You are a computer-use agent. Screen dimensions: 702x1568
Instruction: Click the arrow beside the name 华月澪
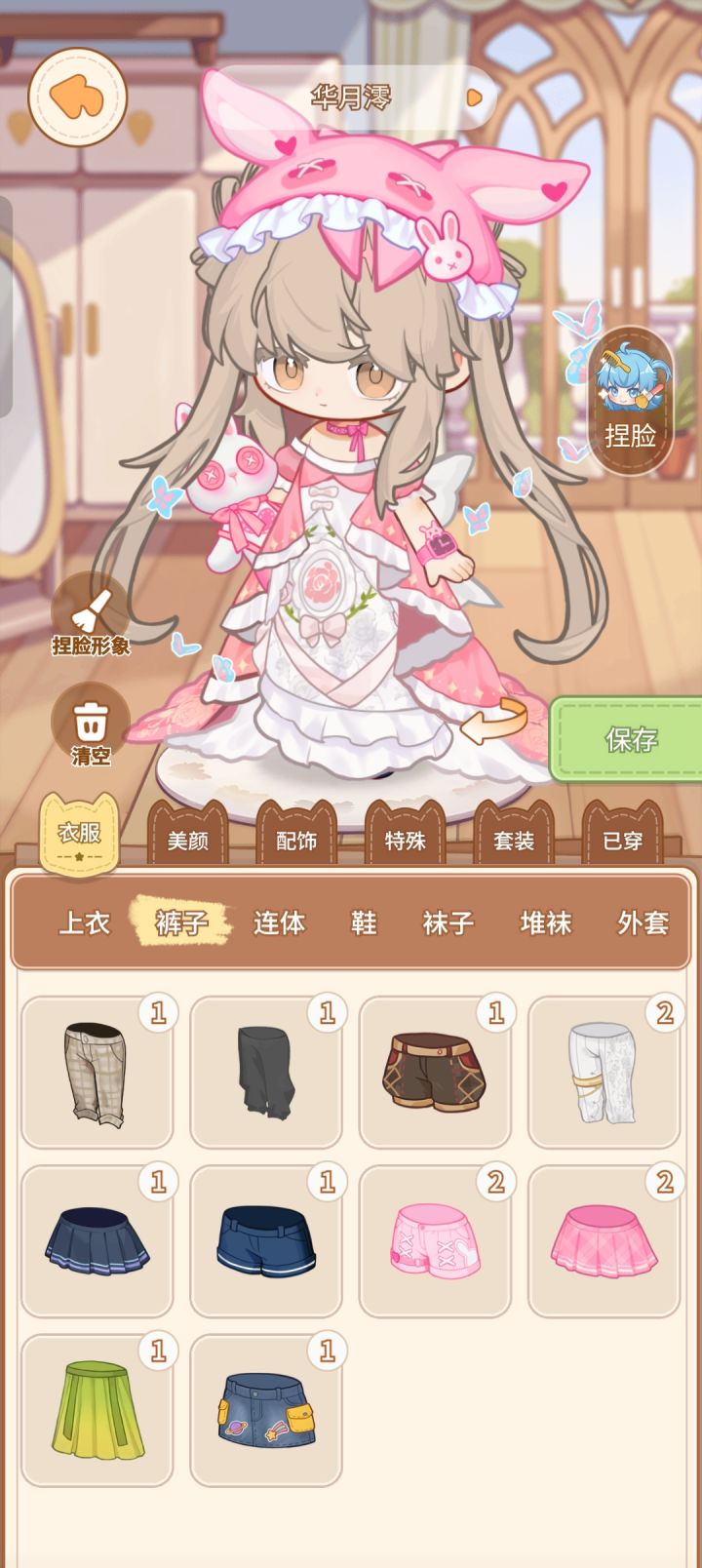pos(473,98)
